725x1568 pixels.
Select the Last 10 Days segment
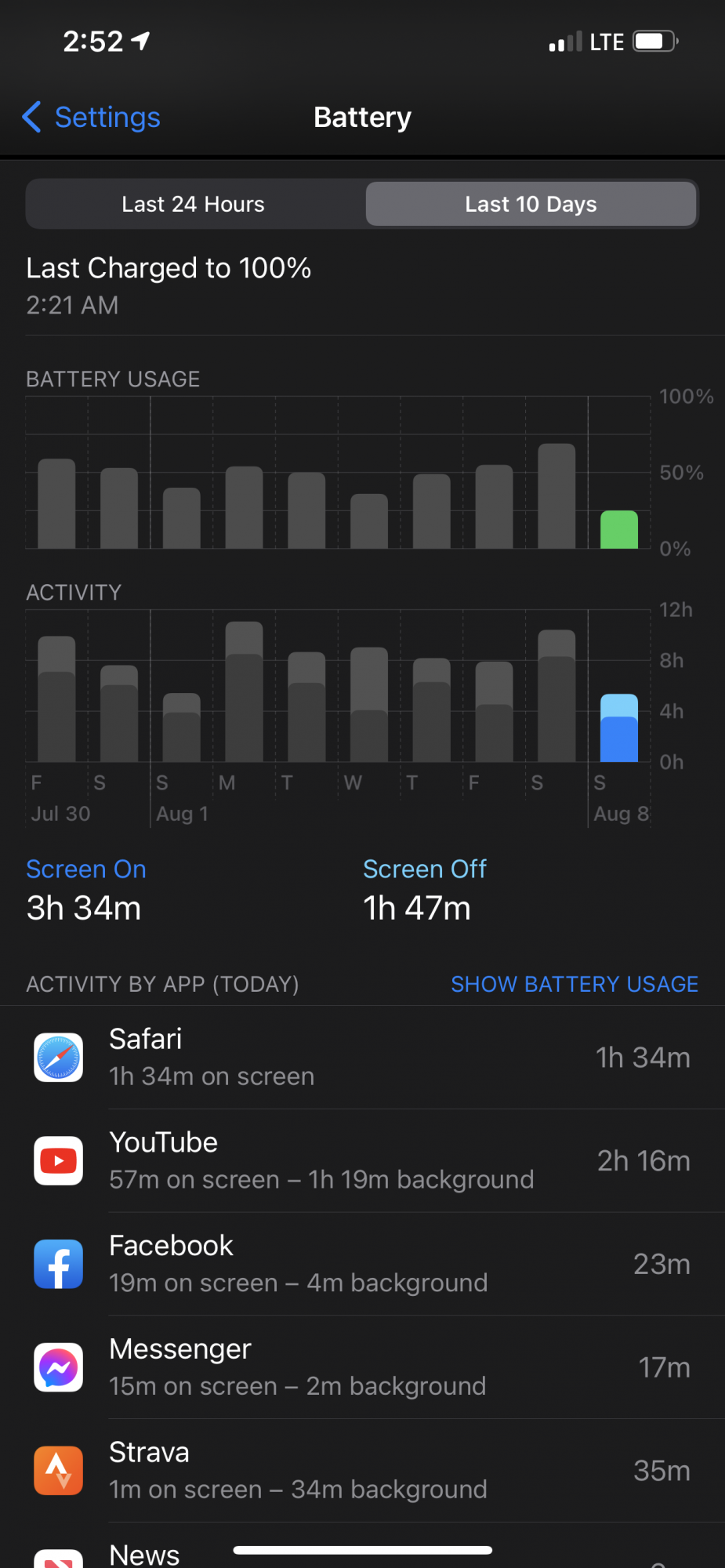click(x=531, y=205)
